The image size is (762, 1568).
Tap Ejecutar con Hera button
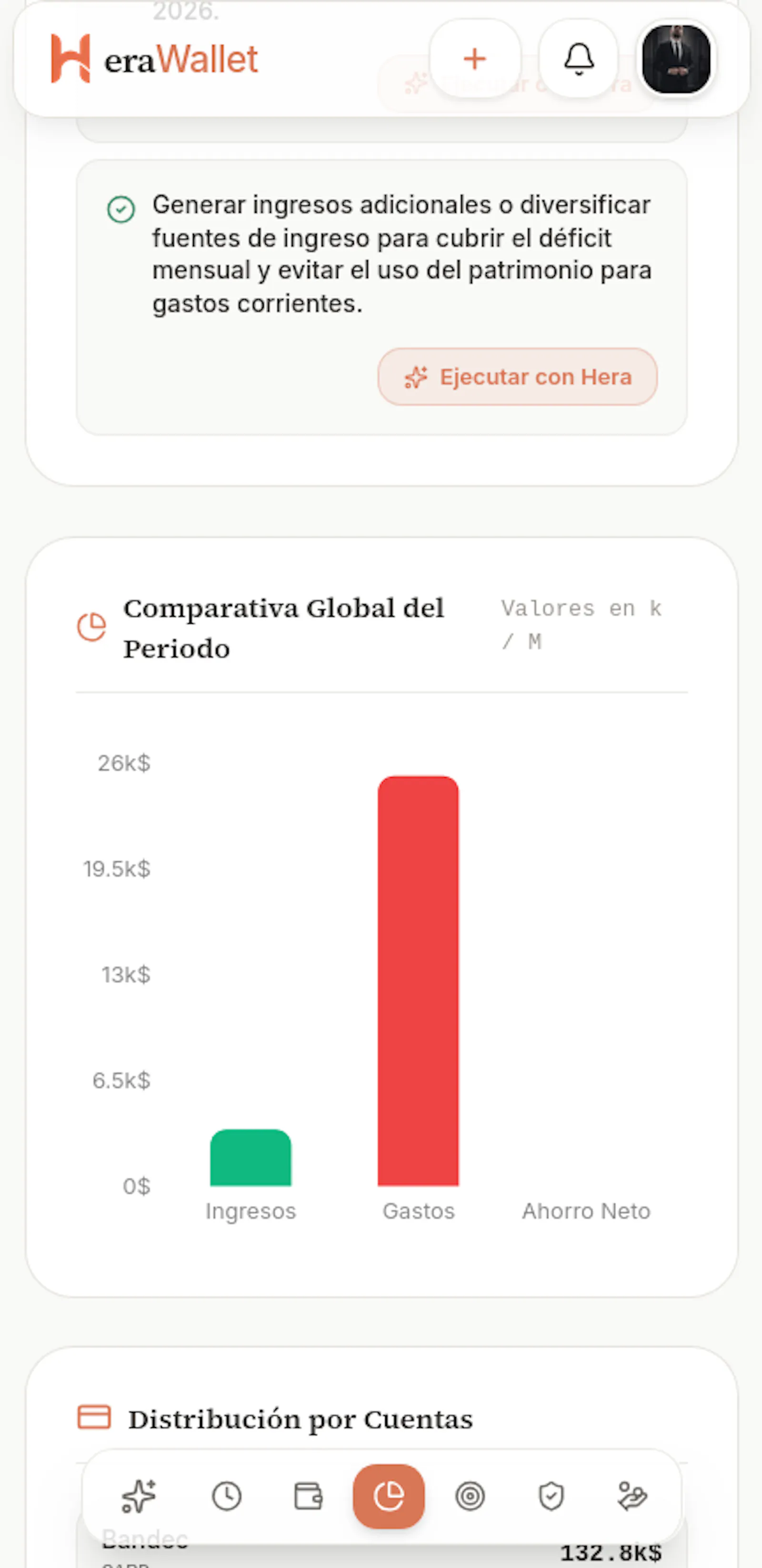[x=517, y=377]
